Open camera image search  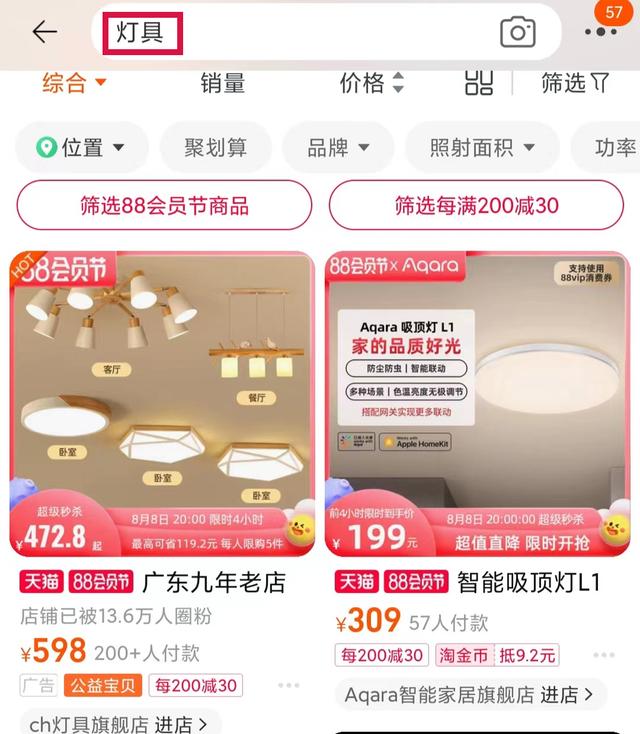click(517, 32)
